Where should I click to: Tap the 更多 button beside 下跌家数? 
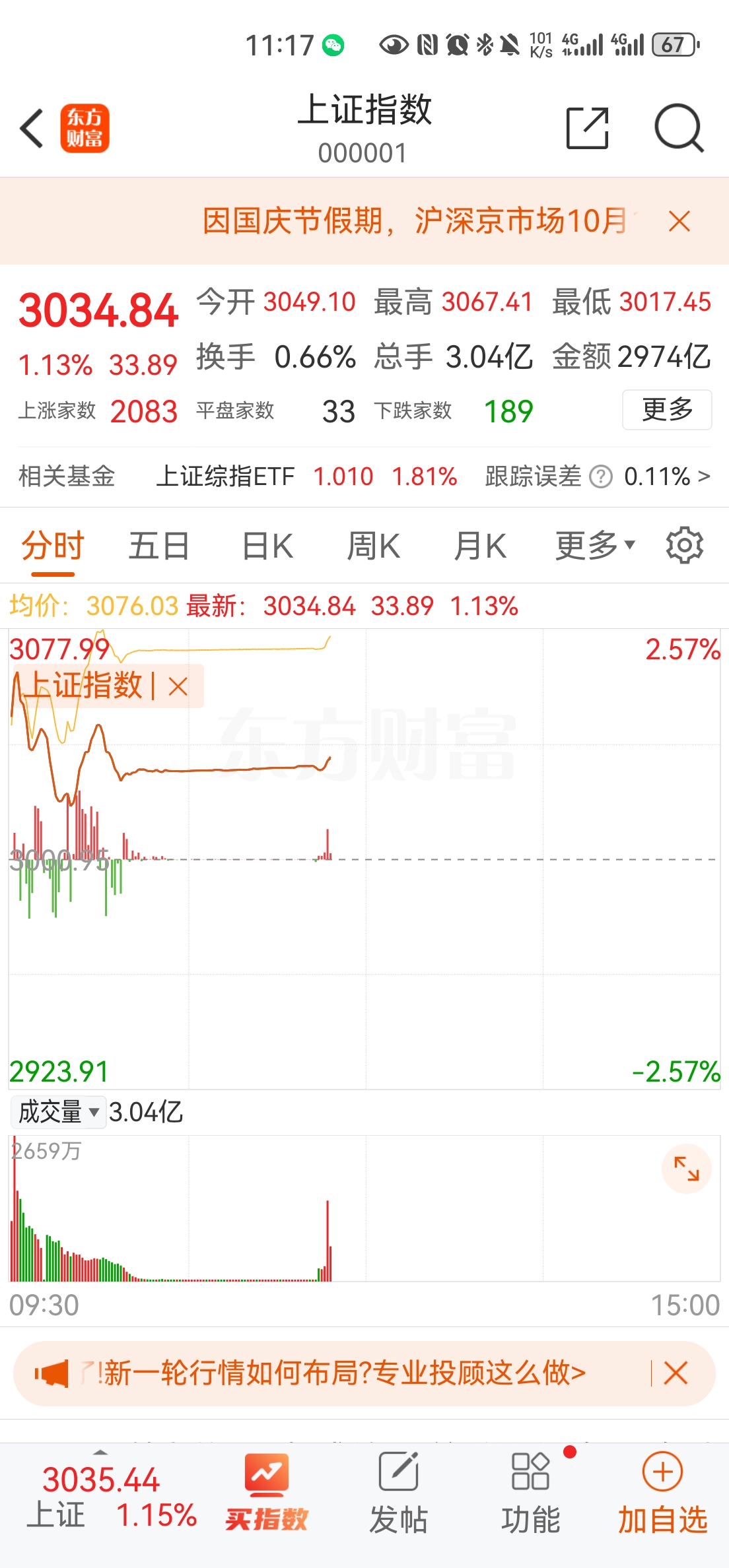[x=666, y=410]
